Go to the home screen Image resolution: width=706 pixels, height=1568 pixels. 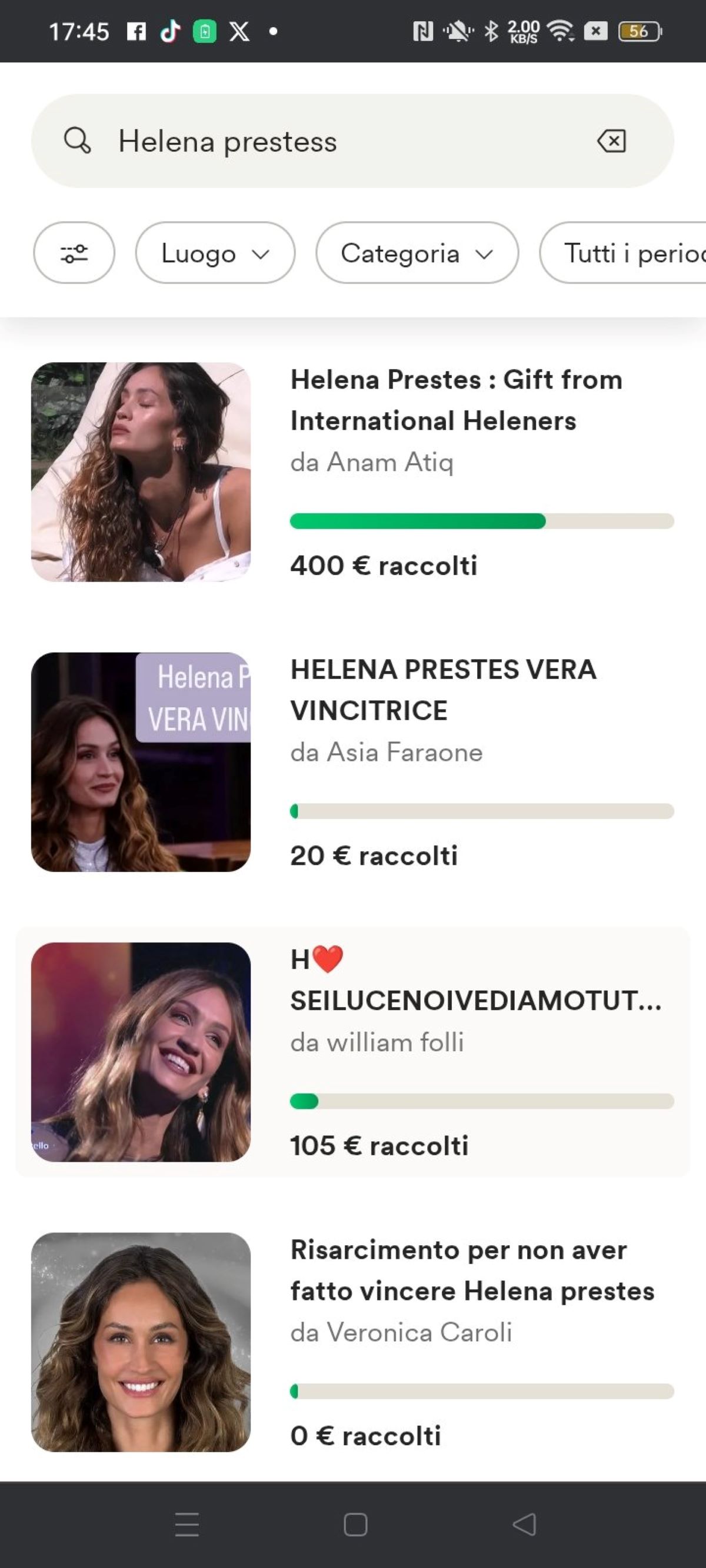coord(355,1524)
